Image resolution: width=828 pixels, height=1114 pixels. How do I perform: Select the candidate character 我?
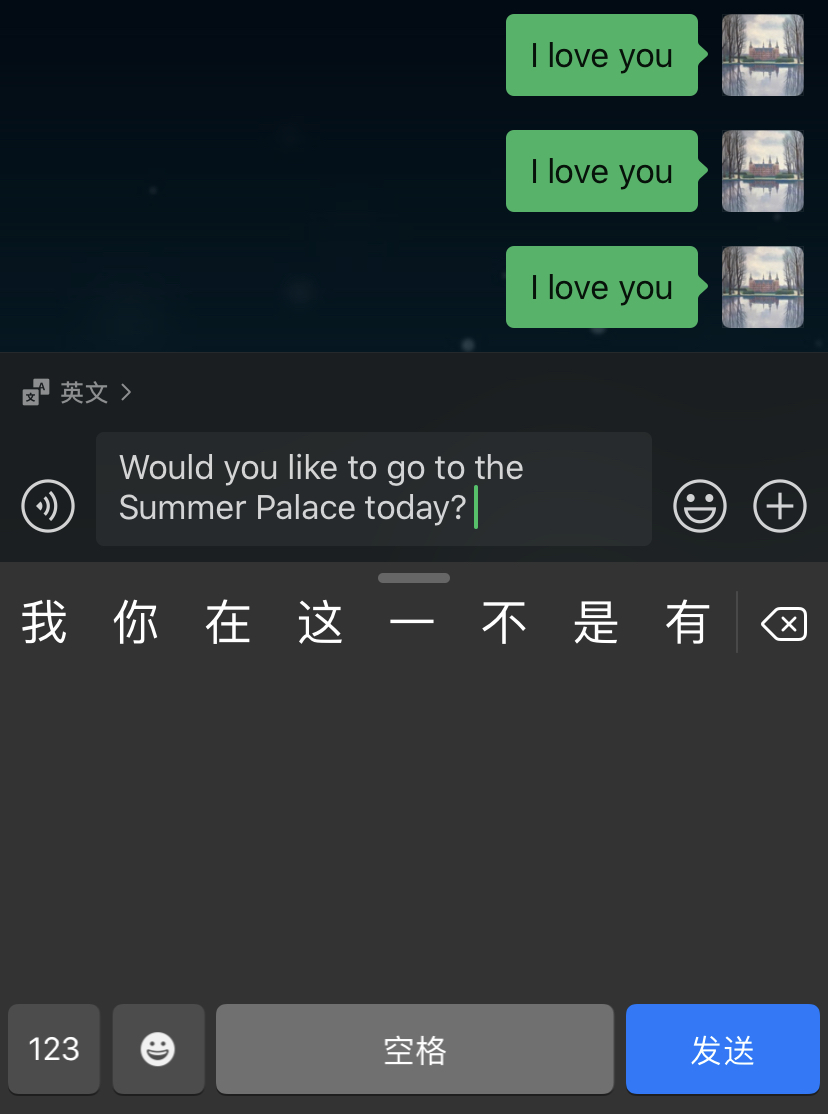44,622
